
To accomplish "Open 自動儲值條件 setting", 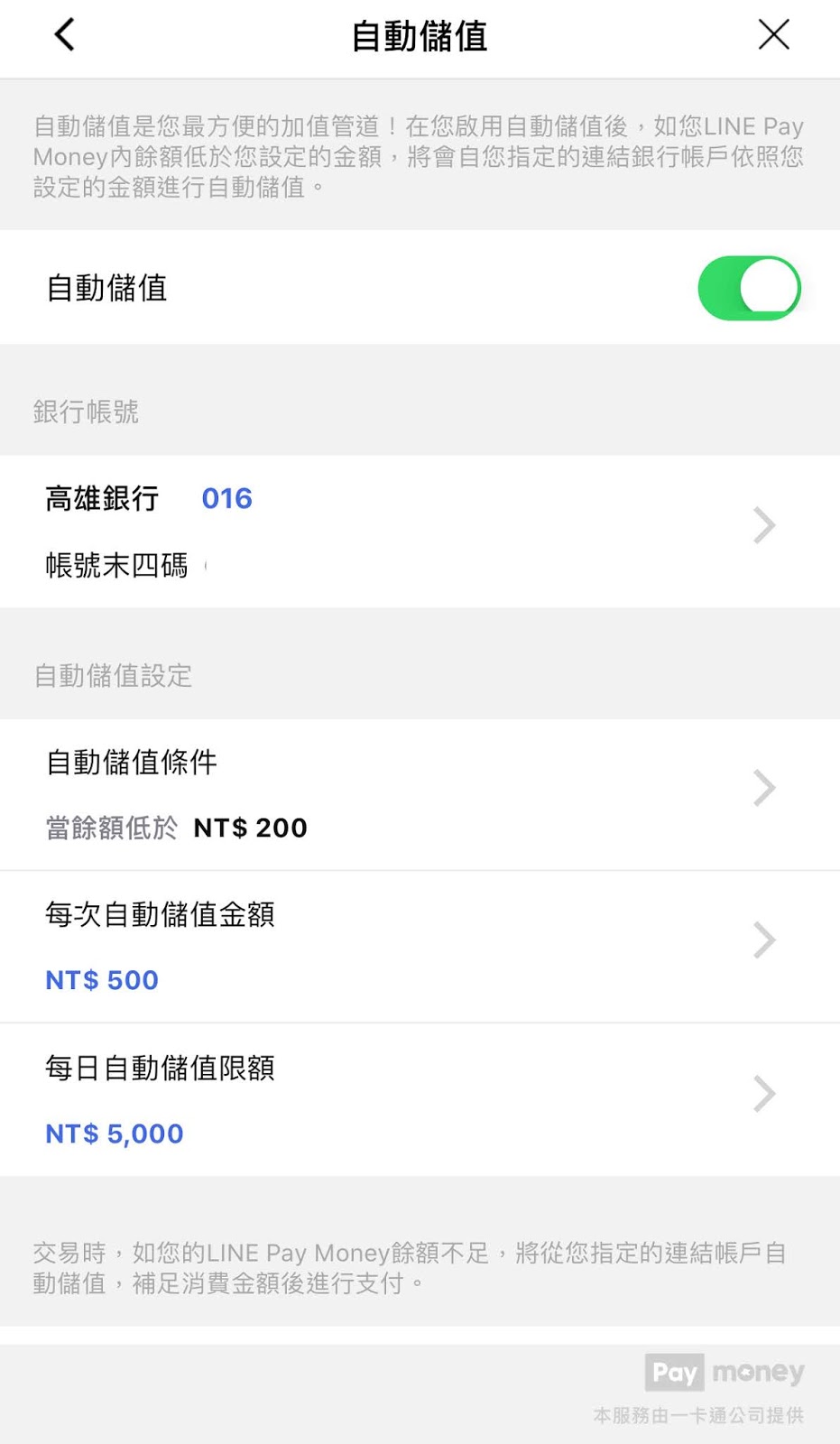I will click(420, 793).
